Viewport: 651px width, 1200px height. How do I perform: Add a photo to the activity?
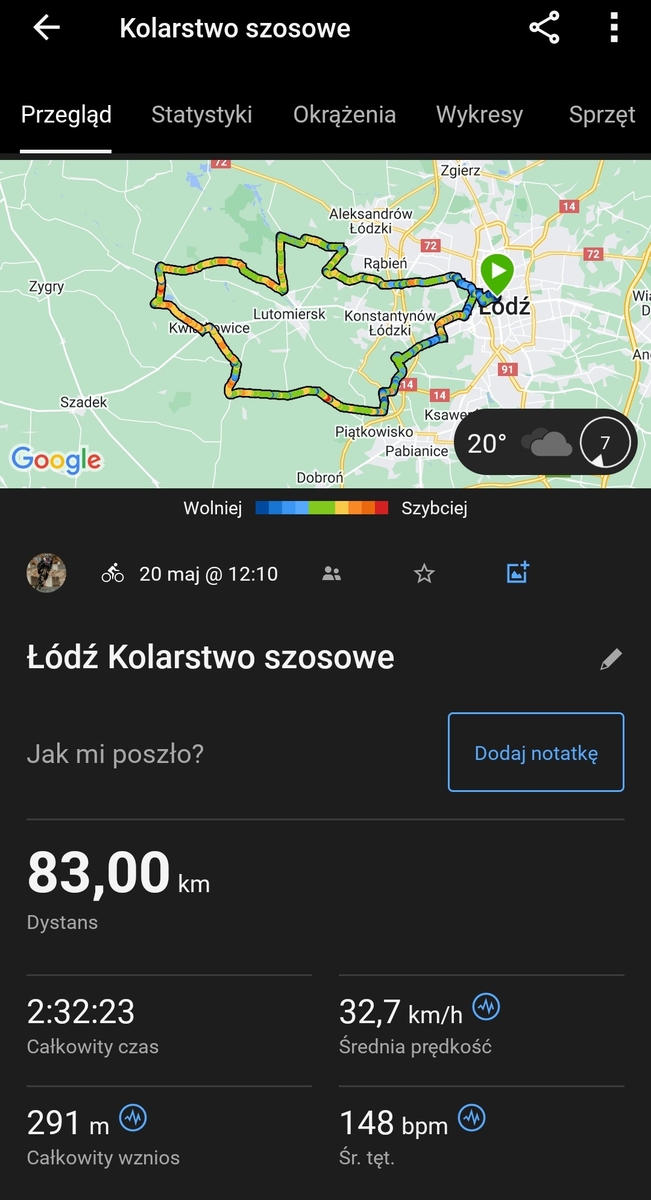pos(517,573)
